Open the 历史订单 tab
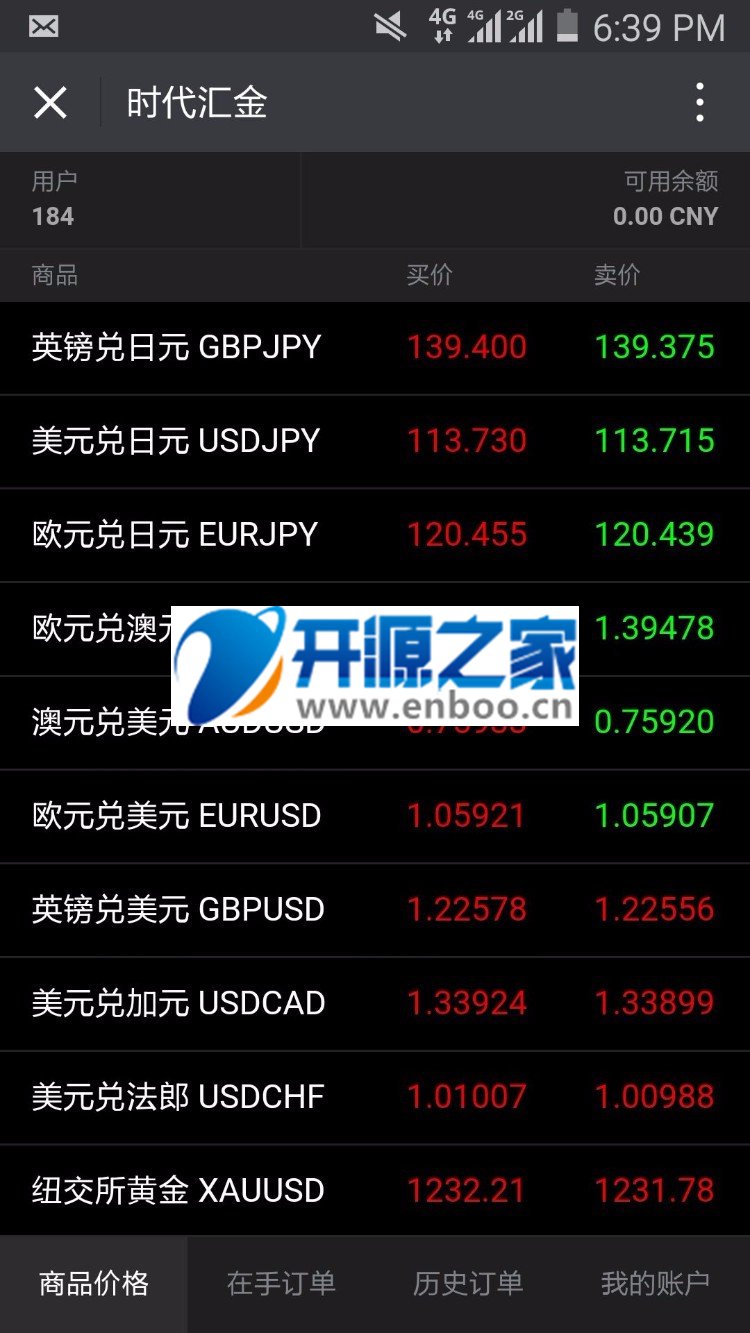 [x=468, y=1284]
